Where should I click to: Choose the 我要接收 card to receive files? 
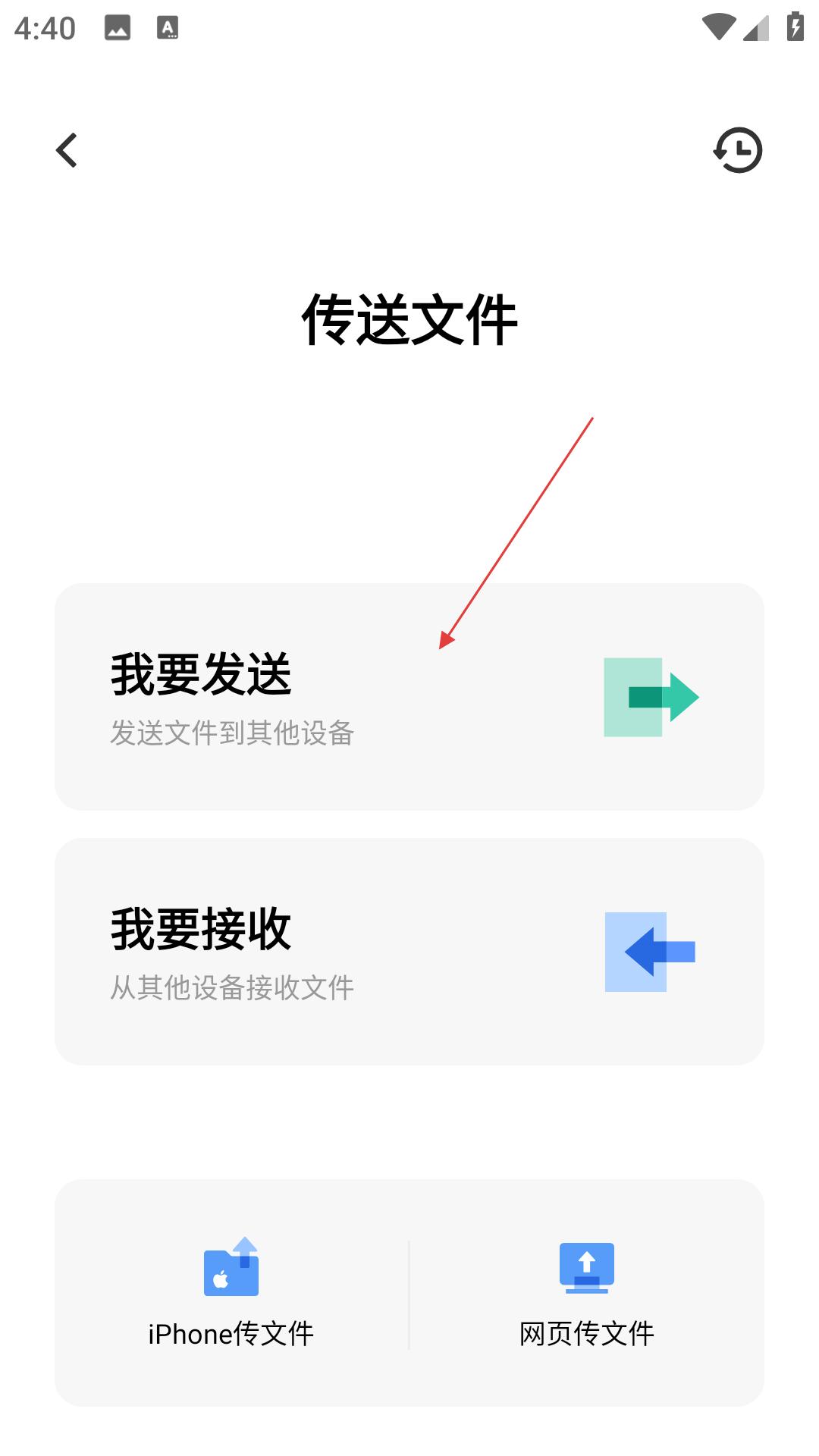point(409,951)
